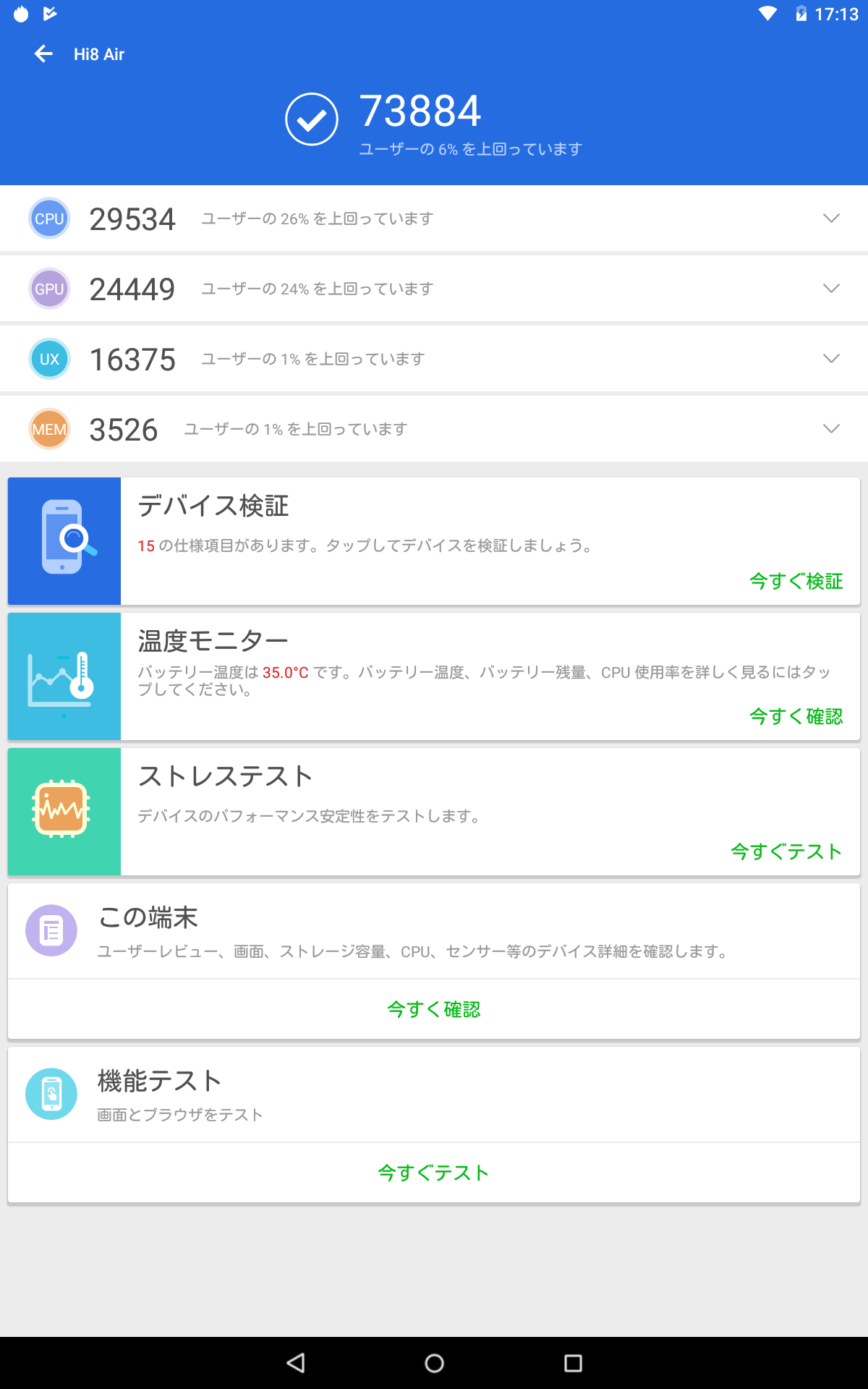This screenshot has height=1389, width=868.
Task: Launch 今すぐテスト under 機能テスト
Action: pyautogui.click(x=434, y=1173)
